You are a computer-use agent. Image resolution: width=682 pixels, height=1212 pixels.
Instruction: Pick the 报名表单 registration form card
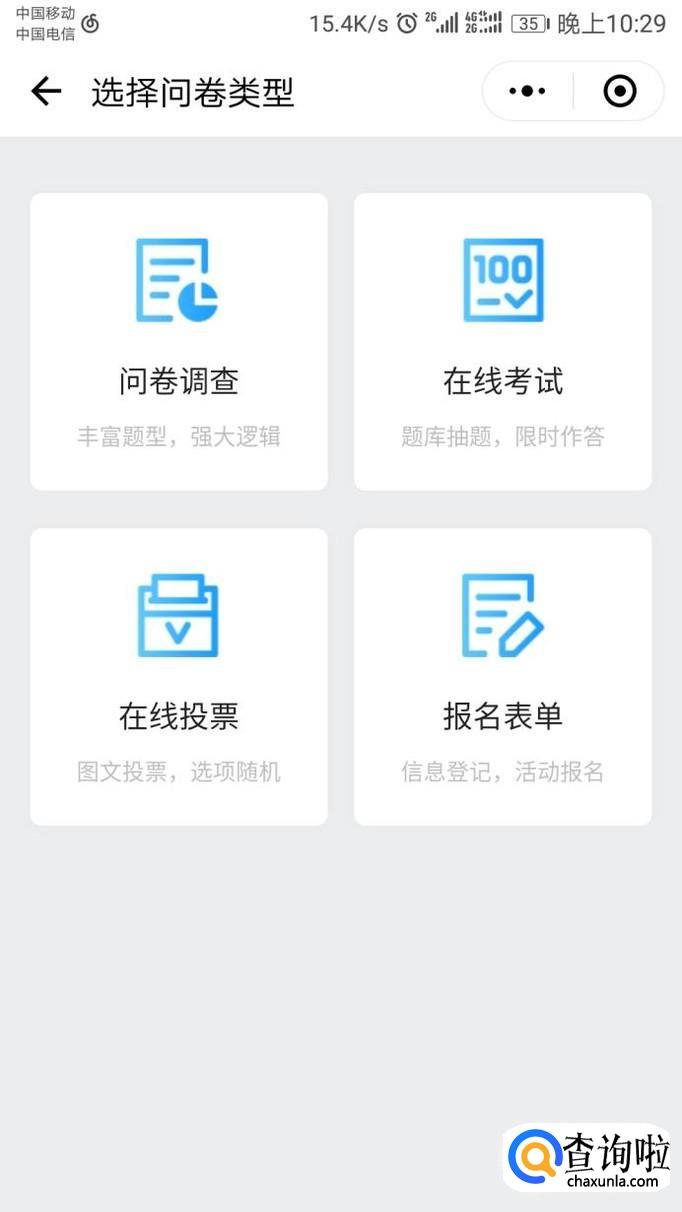click(503, 677)
